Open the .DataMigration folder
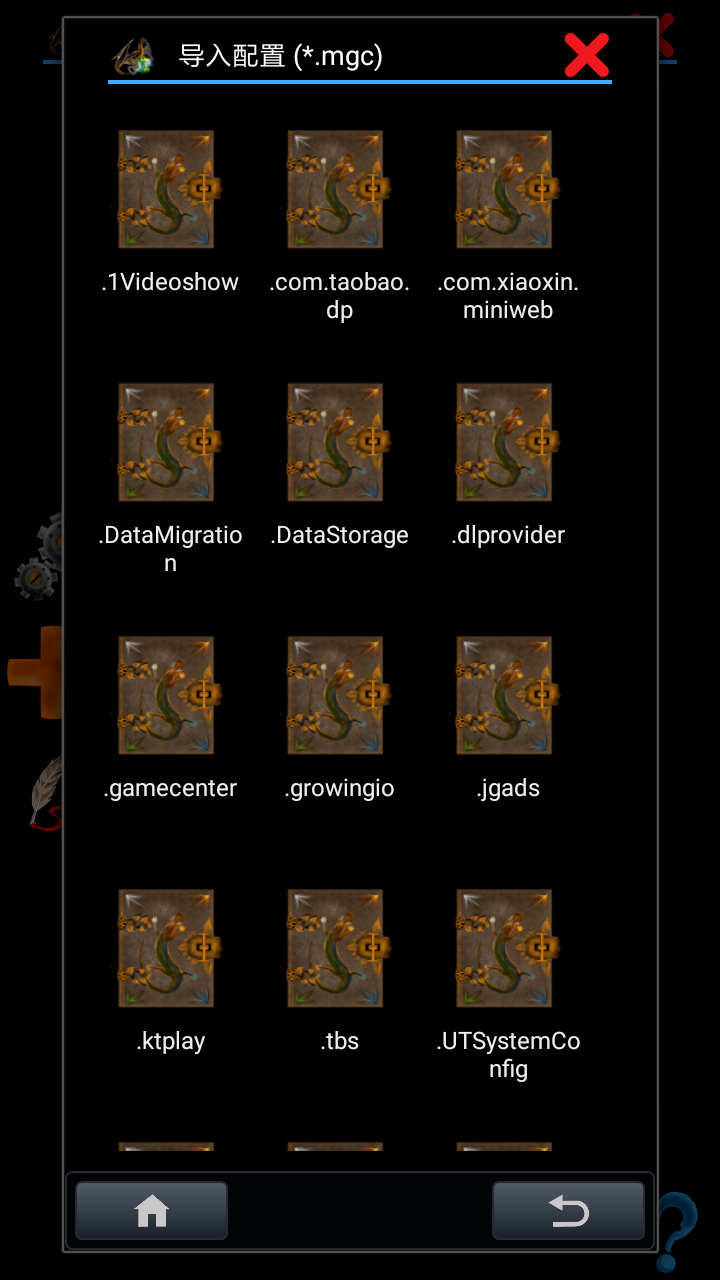Image resolution: width=720 pixels, height=1280 pixels. (167, 443)
